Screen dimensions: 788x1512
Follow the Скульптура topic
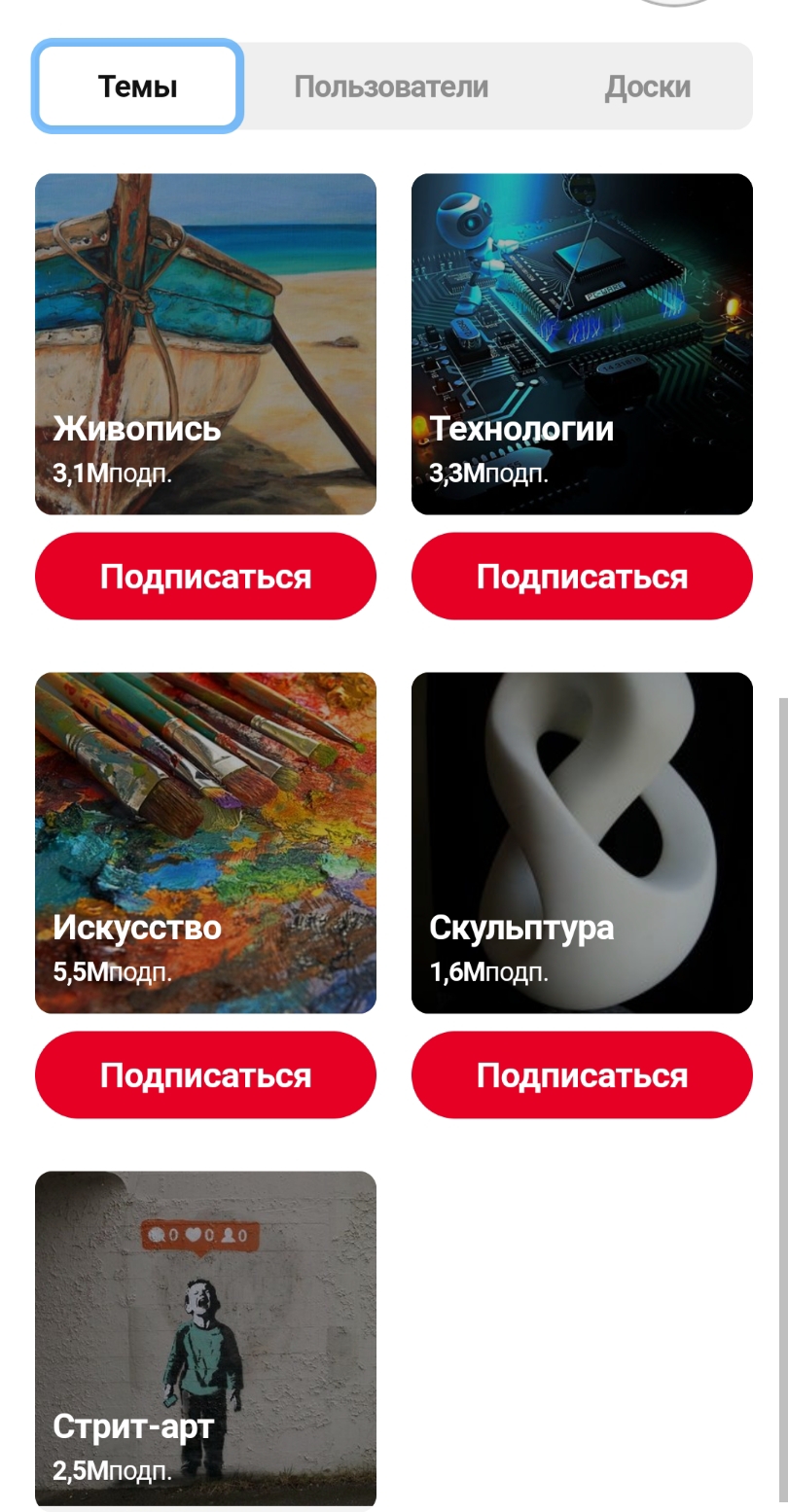(x=582, y=1075)
